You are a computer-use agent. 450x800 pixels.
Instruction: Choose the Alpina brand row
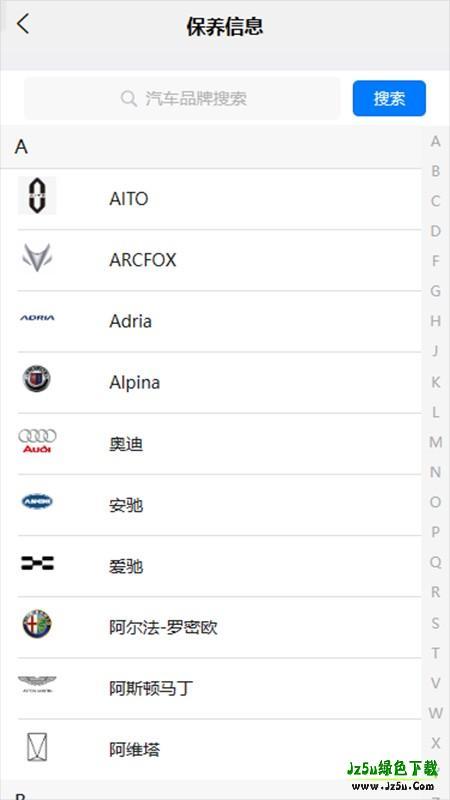coord(219,383)
